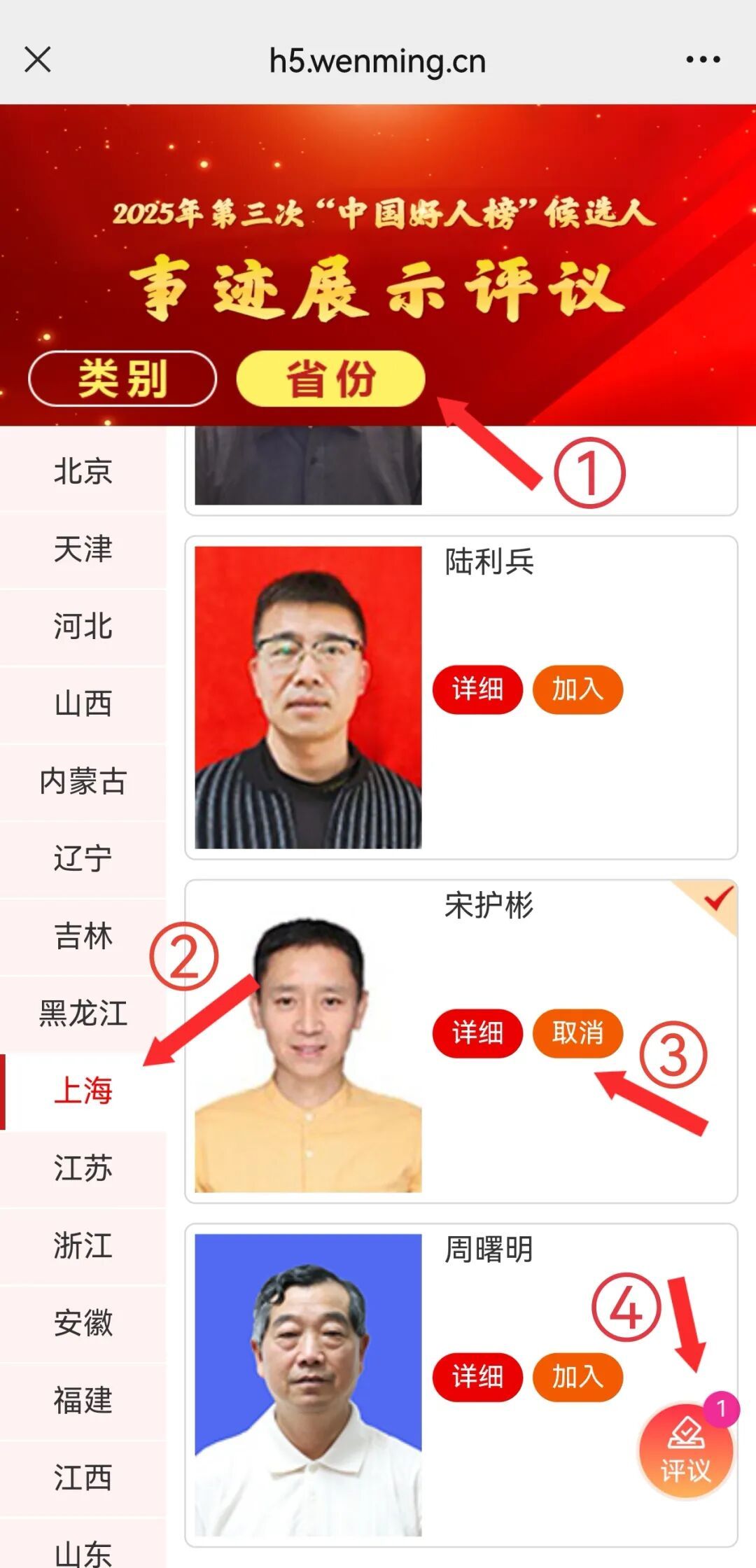
Task: Select 福建 province
Action: 83,1401
